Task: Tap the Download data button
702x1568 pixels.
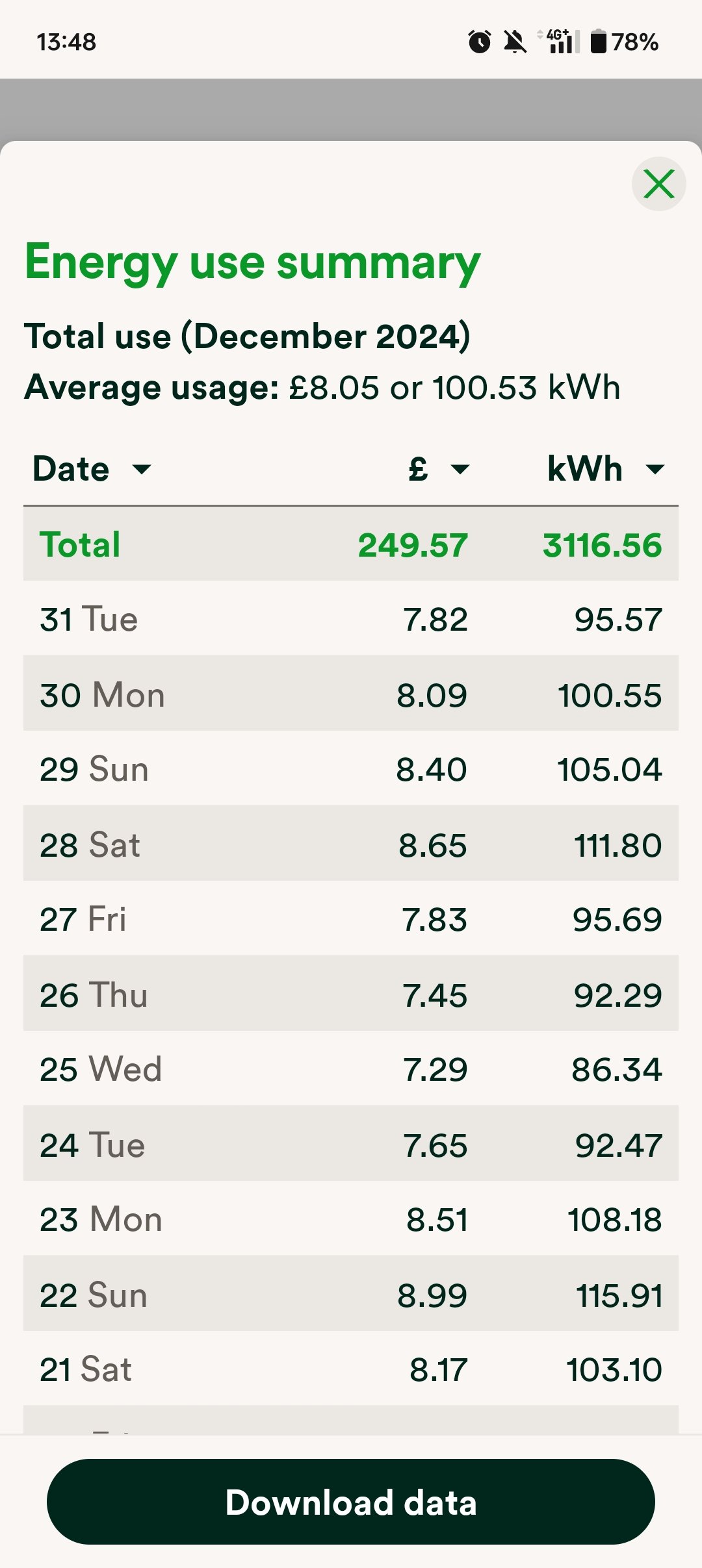Action: (351, 1502)
